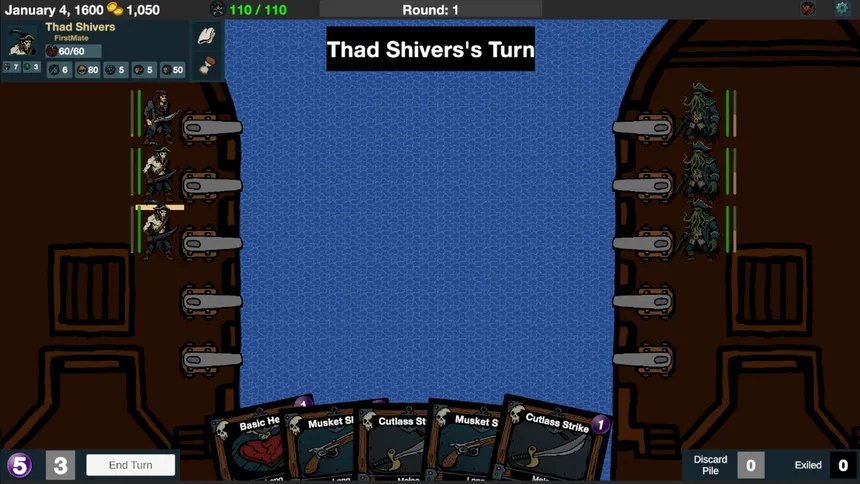Play the fully visible Cutlass Strike card
860x484 pixels.
[x=552, y=440]
